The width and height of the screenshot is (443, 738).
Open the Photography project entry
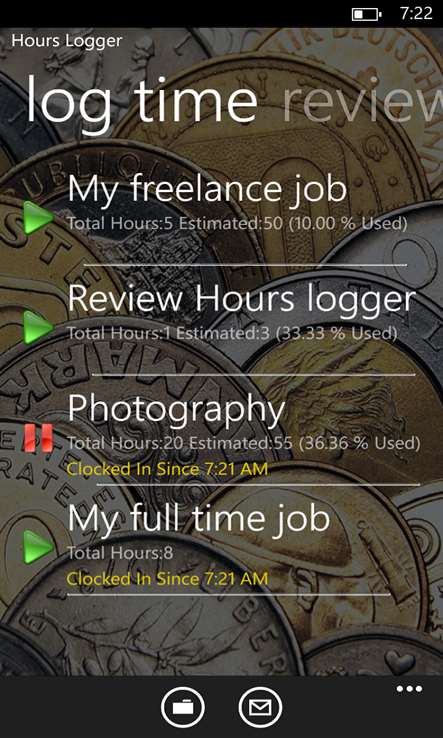pyautogui.click(x=244, y=433)
